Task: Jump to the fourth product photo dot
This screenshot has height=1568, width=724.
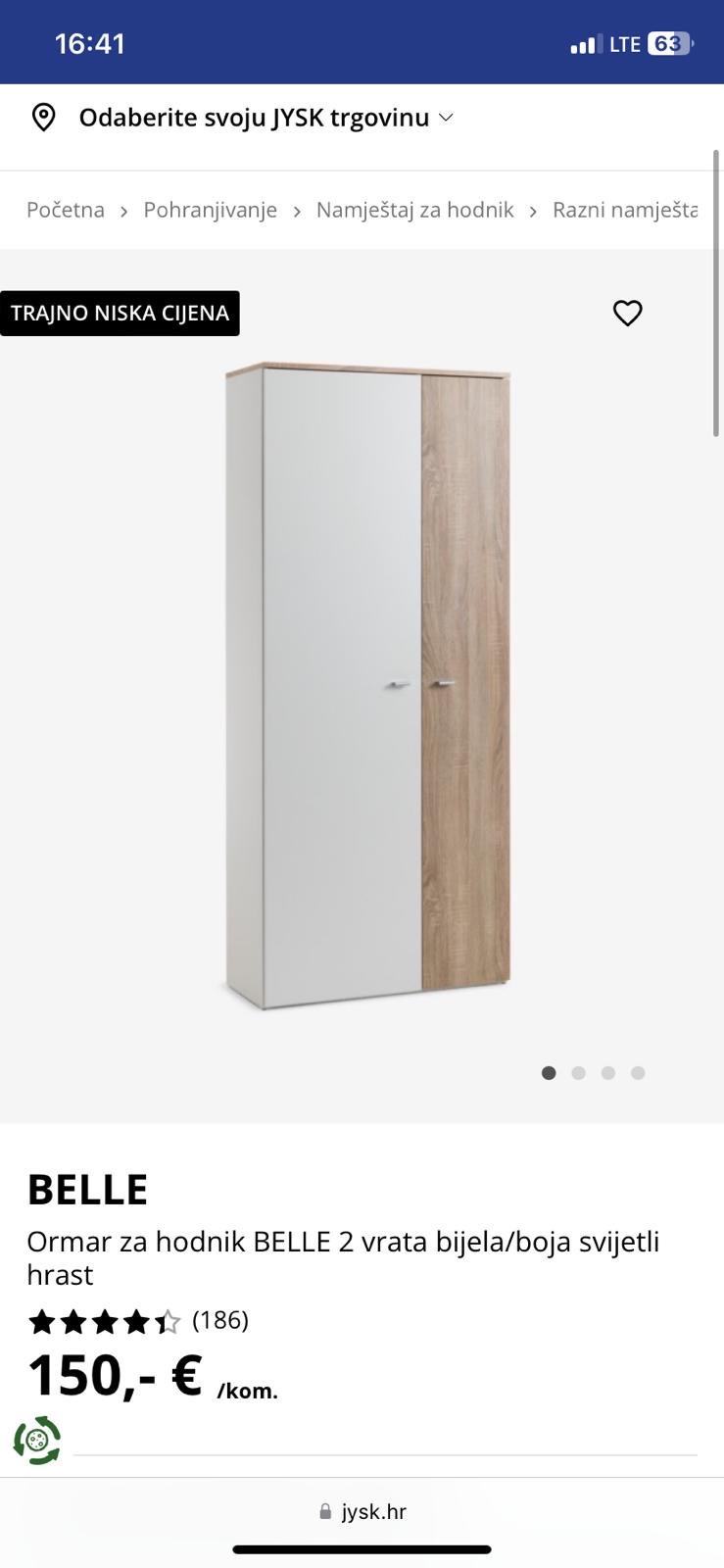Action: point(638,1073)
